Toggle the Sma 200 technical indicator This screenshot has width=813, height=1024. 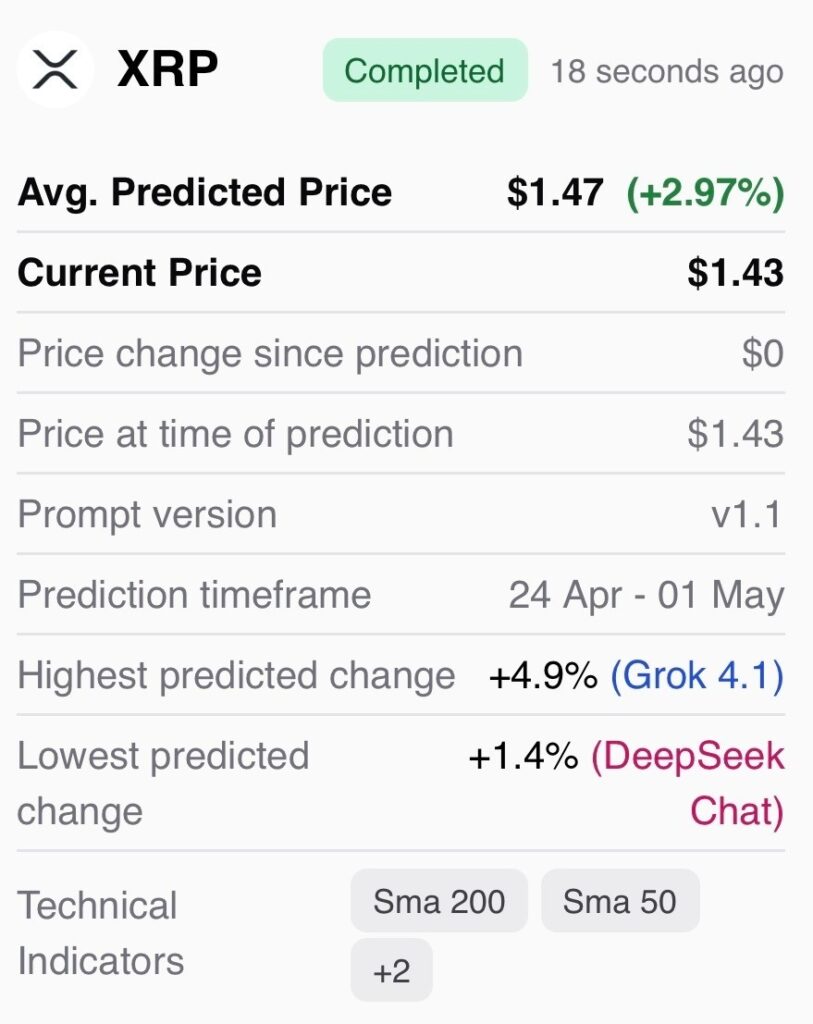[x=437, y=901]
